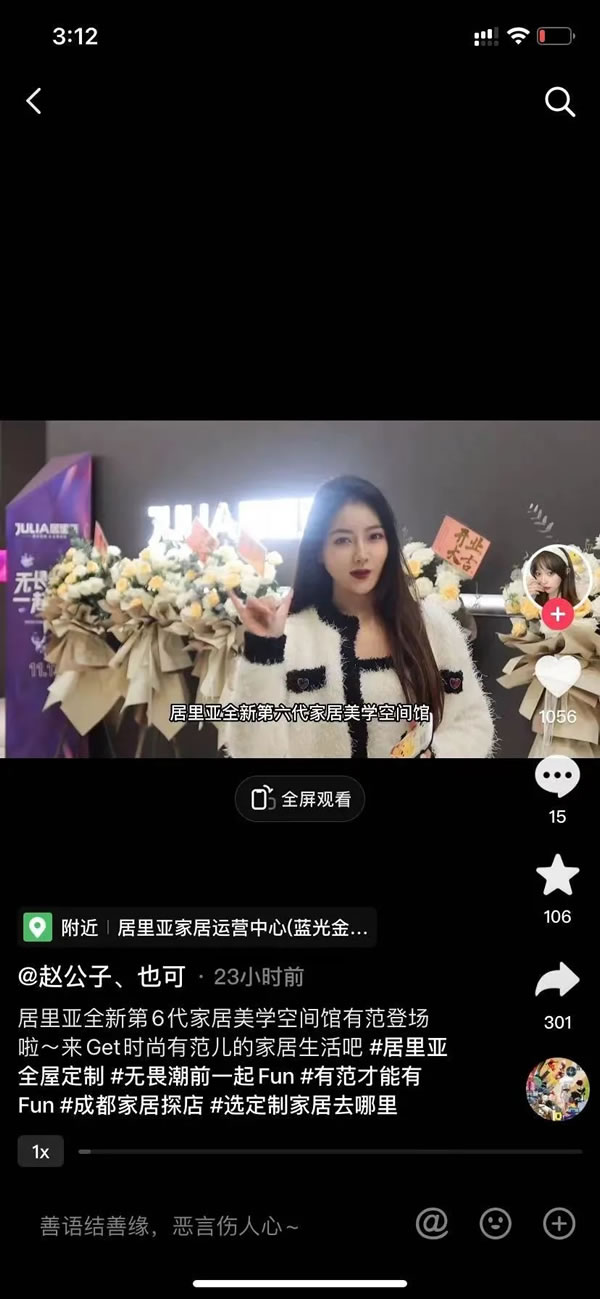600x1299 pixels.
Task: Go back using the top-left arrow
Action: 34,101
